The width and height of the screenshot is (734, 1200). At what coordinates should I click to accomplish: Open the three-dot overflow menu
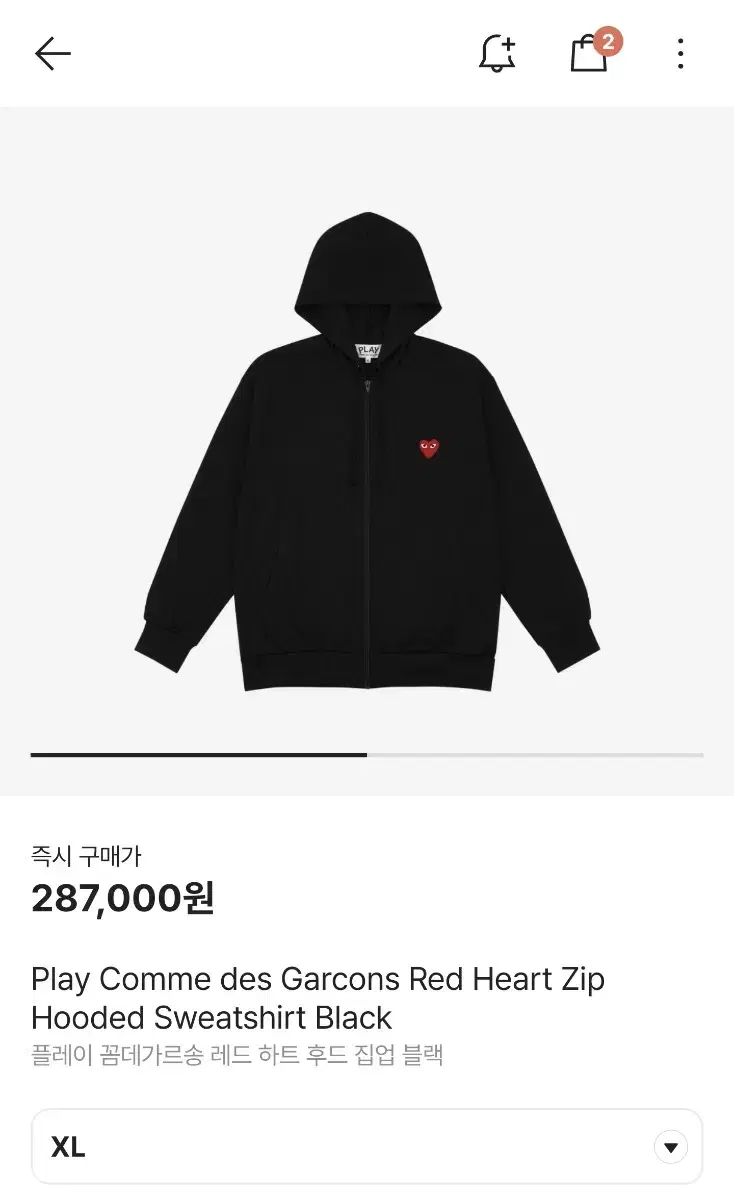point(680,54)
